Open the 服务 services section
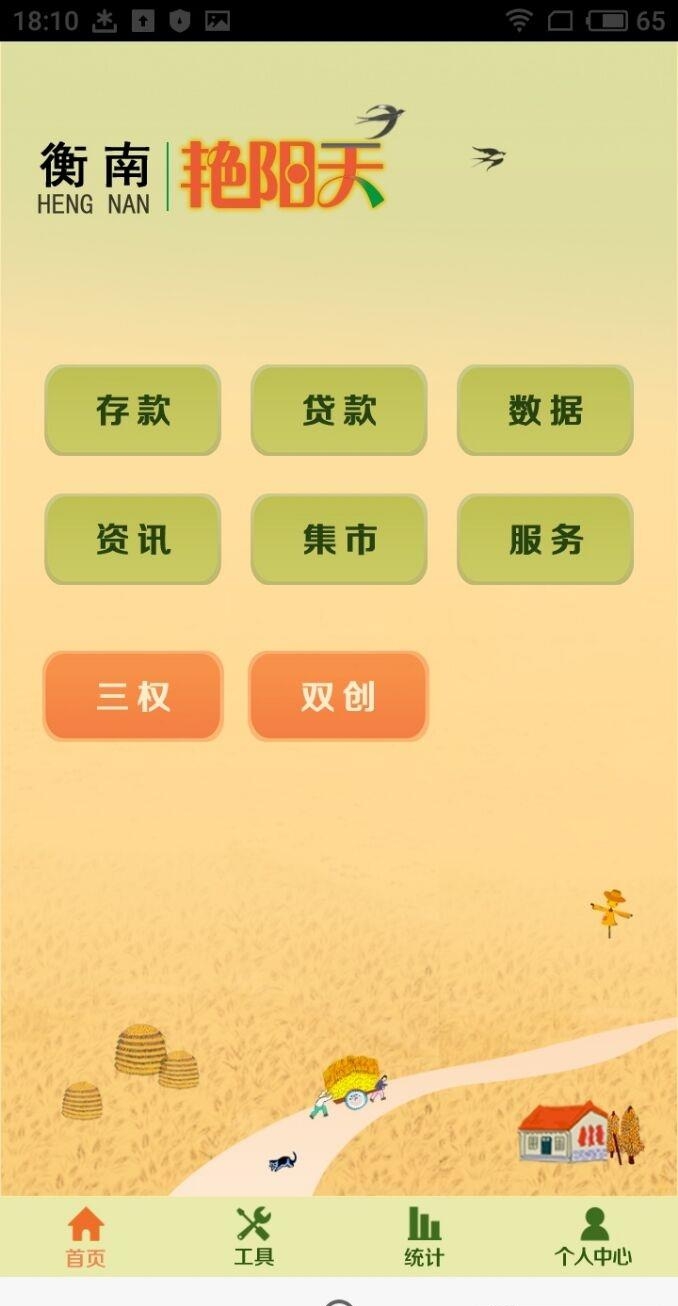This screenshot has width=678, height=1306. 545,539
